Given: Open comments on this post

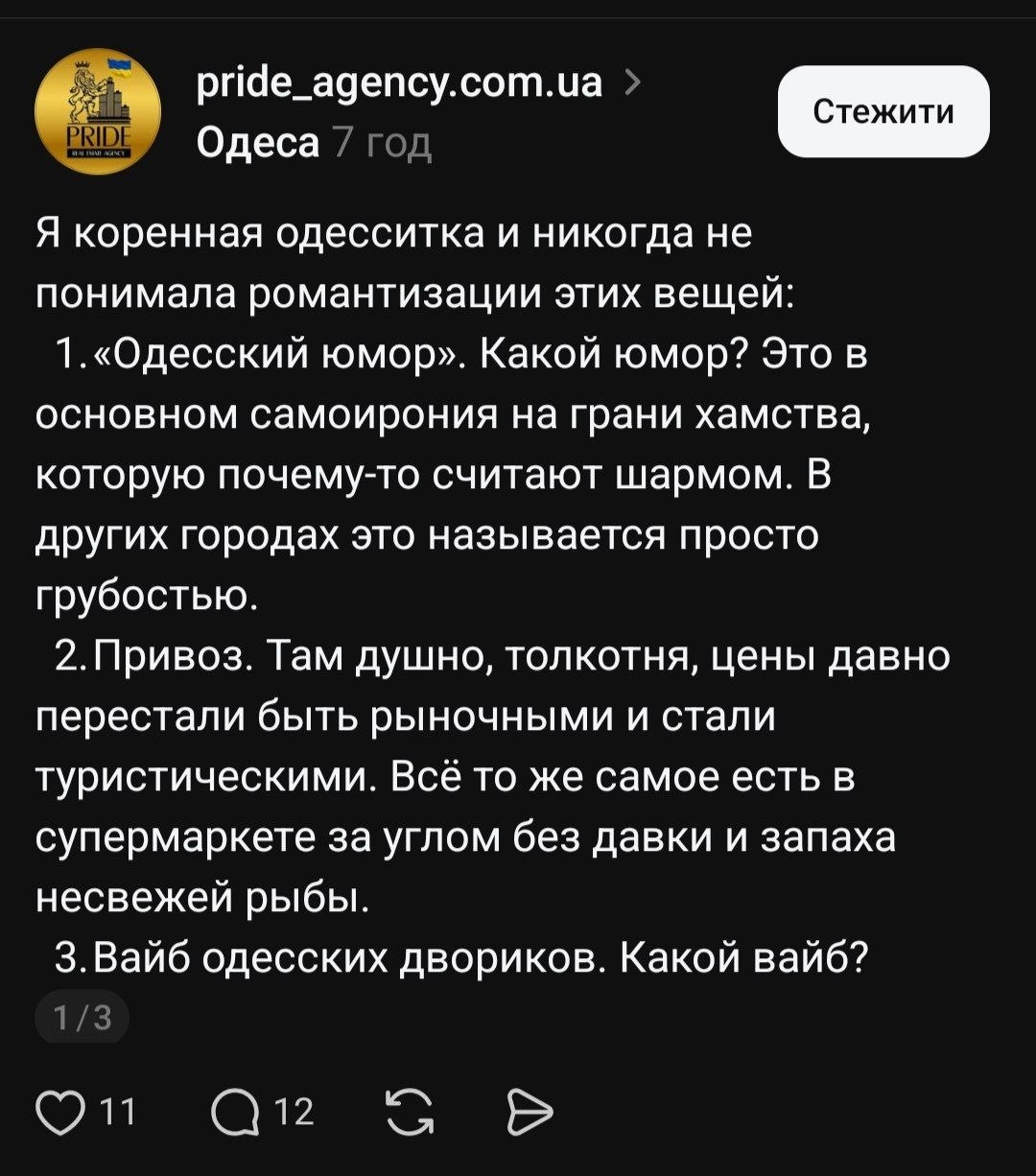Looking at the screenshot, I should pos(235,1113).
